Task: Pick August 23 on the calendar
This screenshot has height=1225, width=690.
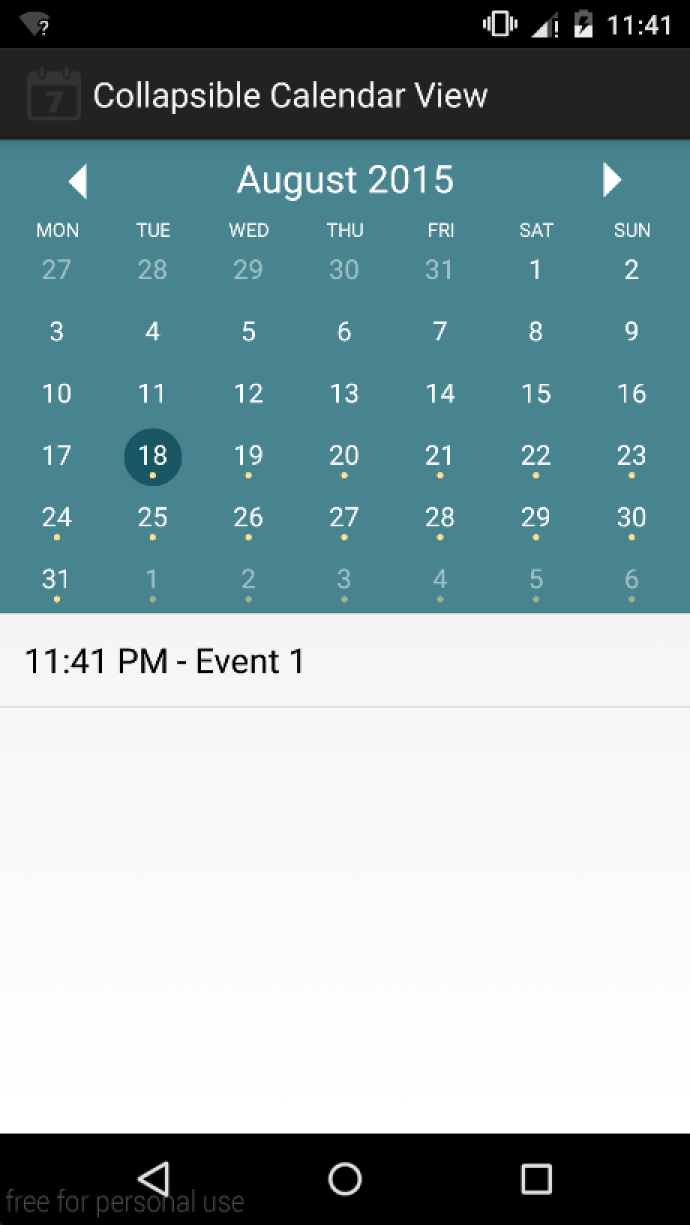Action: [x=632, y=458]
